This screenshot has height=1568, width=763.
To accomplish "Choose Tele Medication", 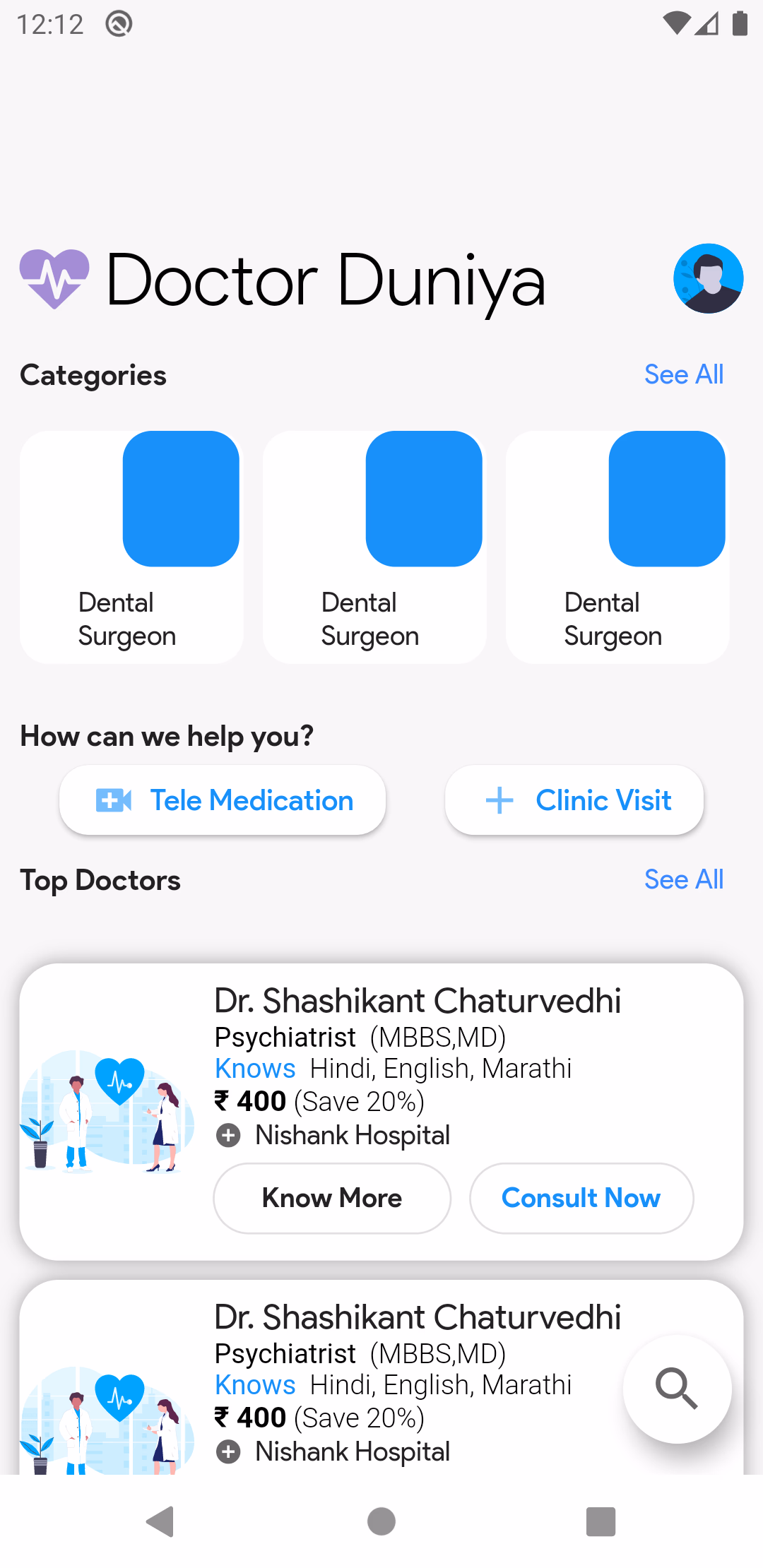I will coord(223,800).
